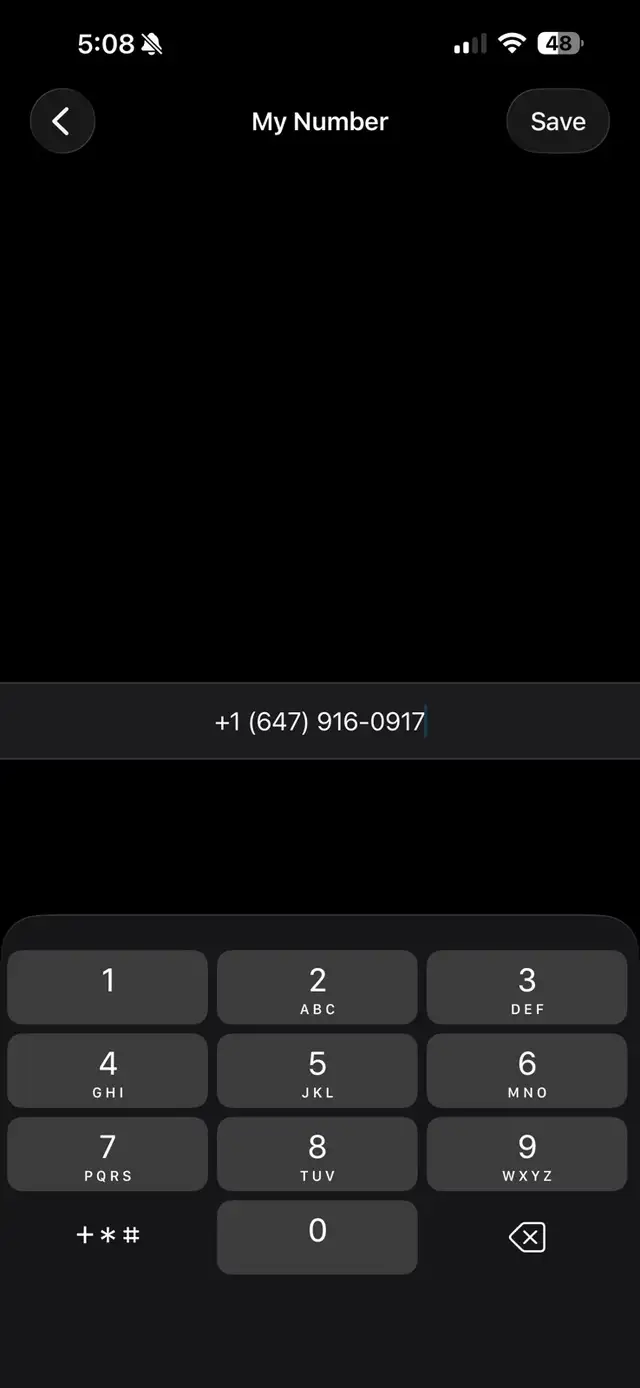Enter digit 9 on the keypad

pyautogui.click(x=527, y=1154)
